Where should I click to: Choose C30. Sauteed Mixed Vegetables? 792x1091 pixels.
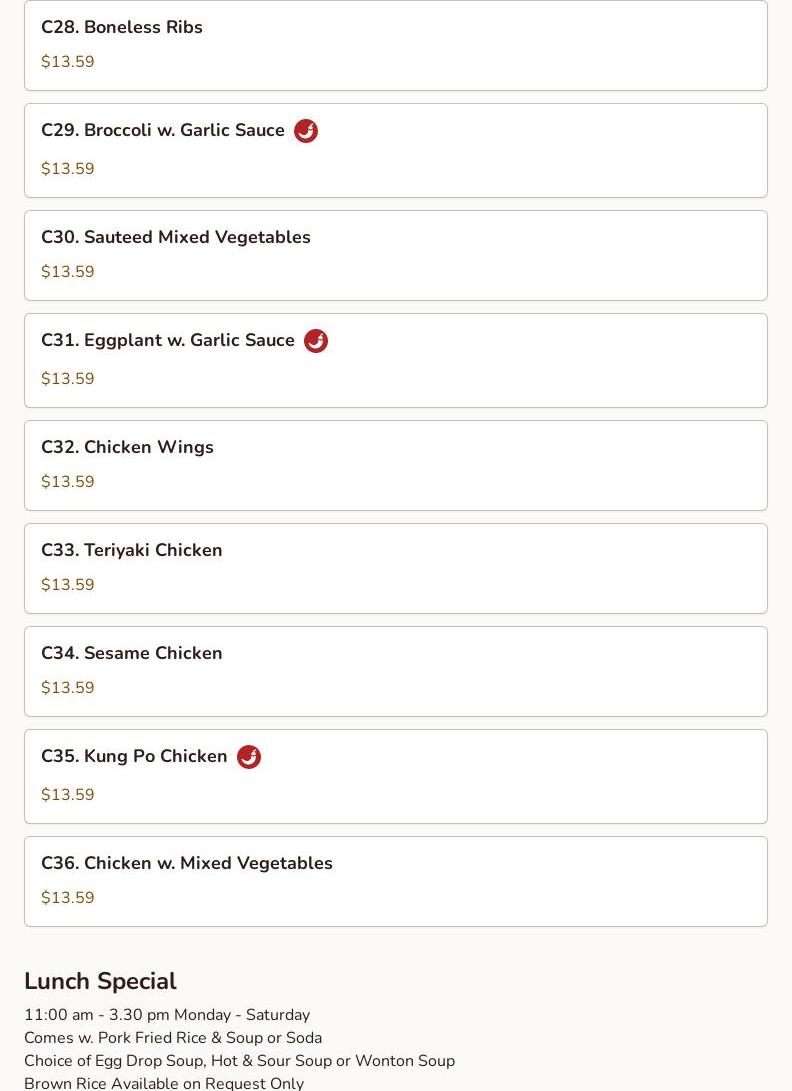pyautogui.click(x=395, y=255)
